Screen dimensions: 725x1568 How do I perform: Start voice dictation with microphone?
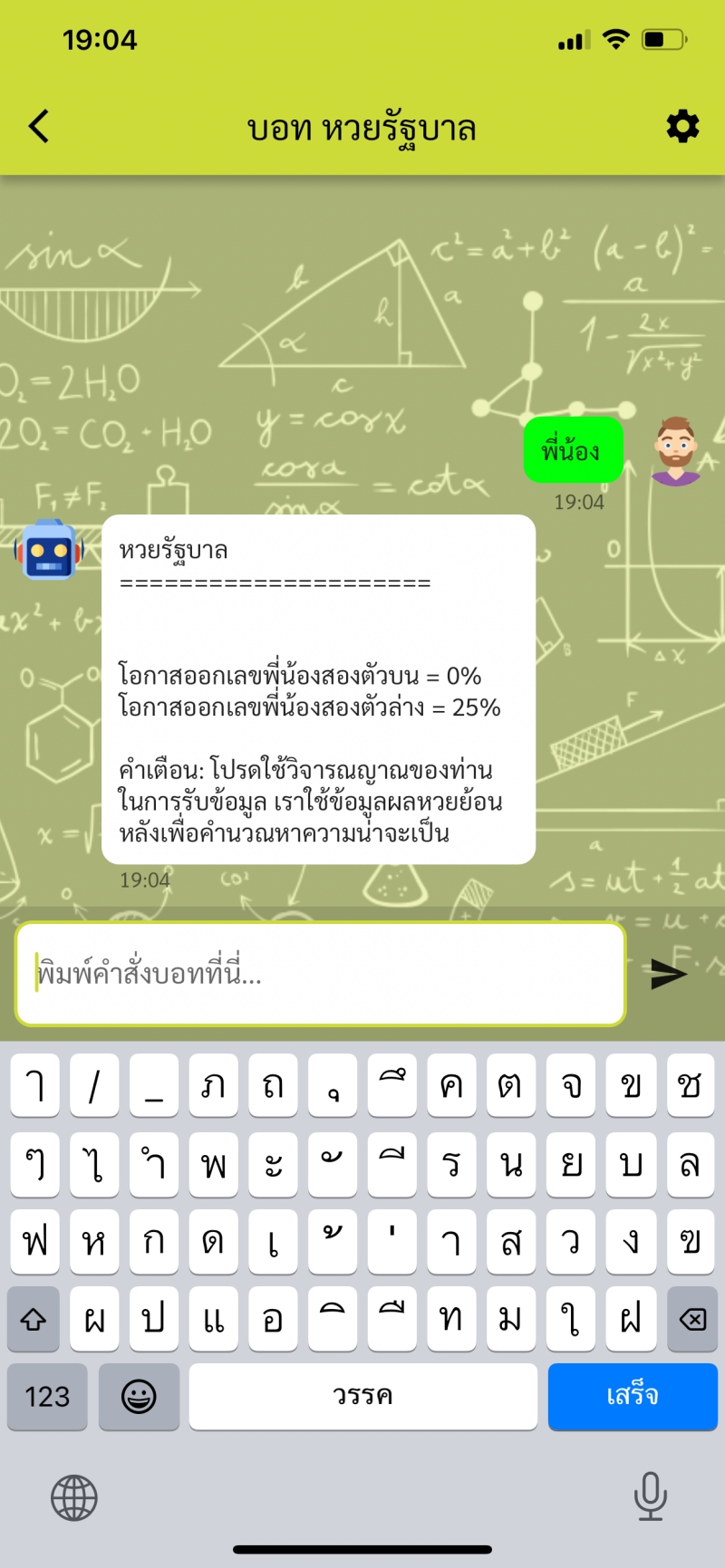click(650, 1496)
